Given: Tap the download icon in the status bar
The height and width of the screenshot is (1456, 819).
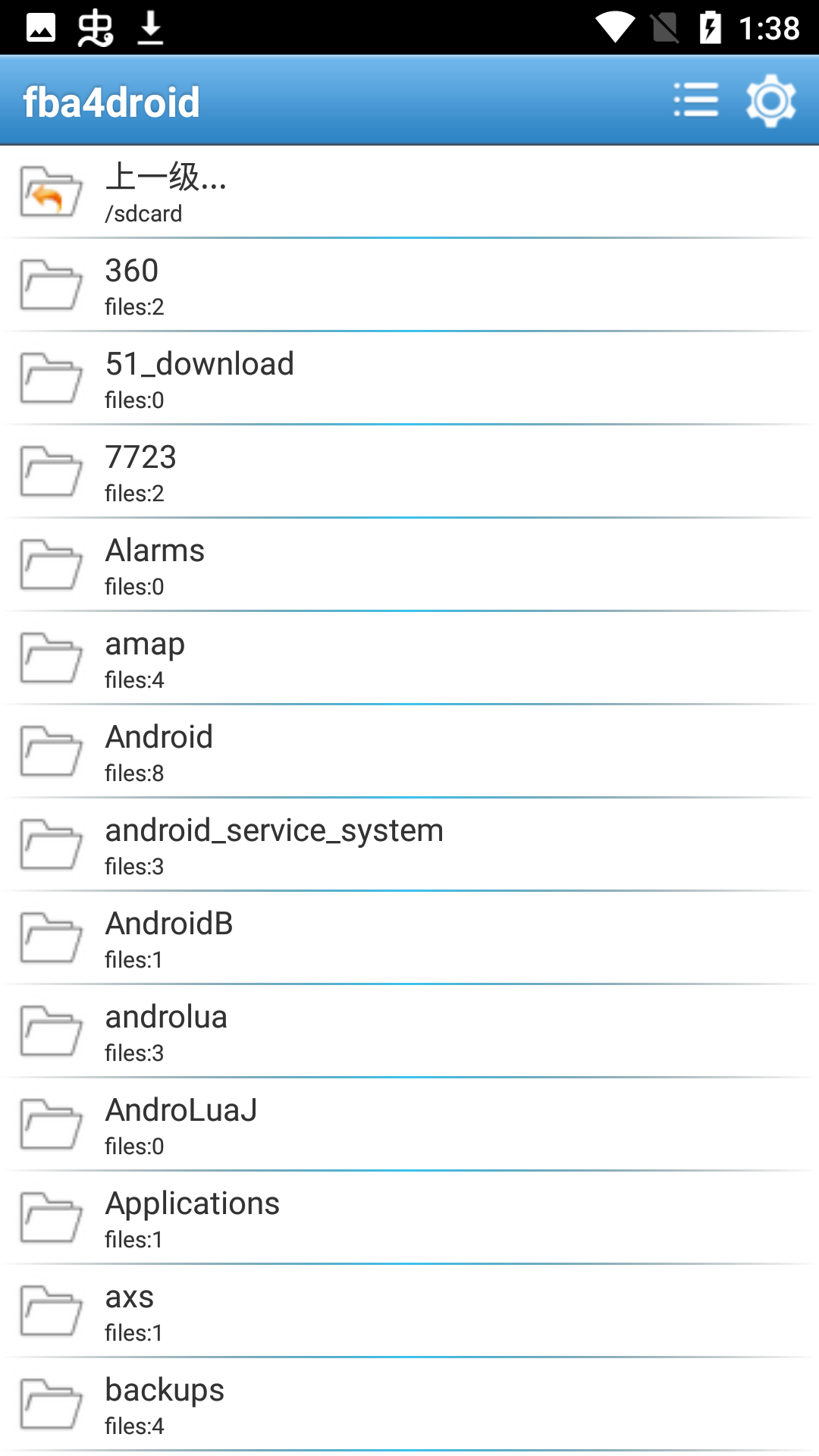Looking at the screenshot, I should [149, 26].
